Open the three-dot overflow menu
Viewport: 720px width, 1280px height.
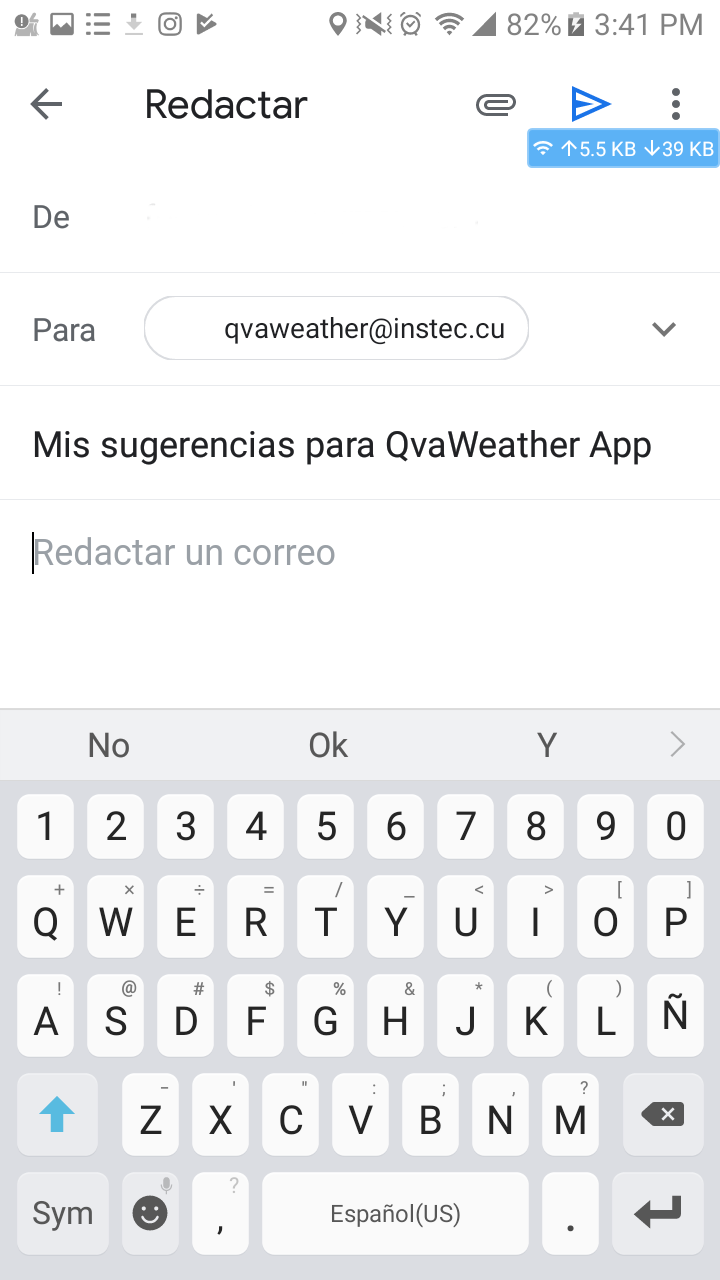click(x=676, y=104)
